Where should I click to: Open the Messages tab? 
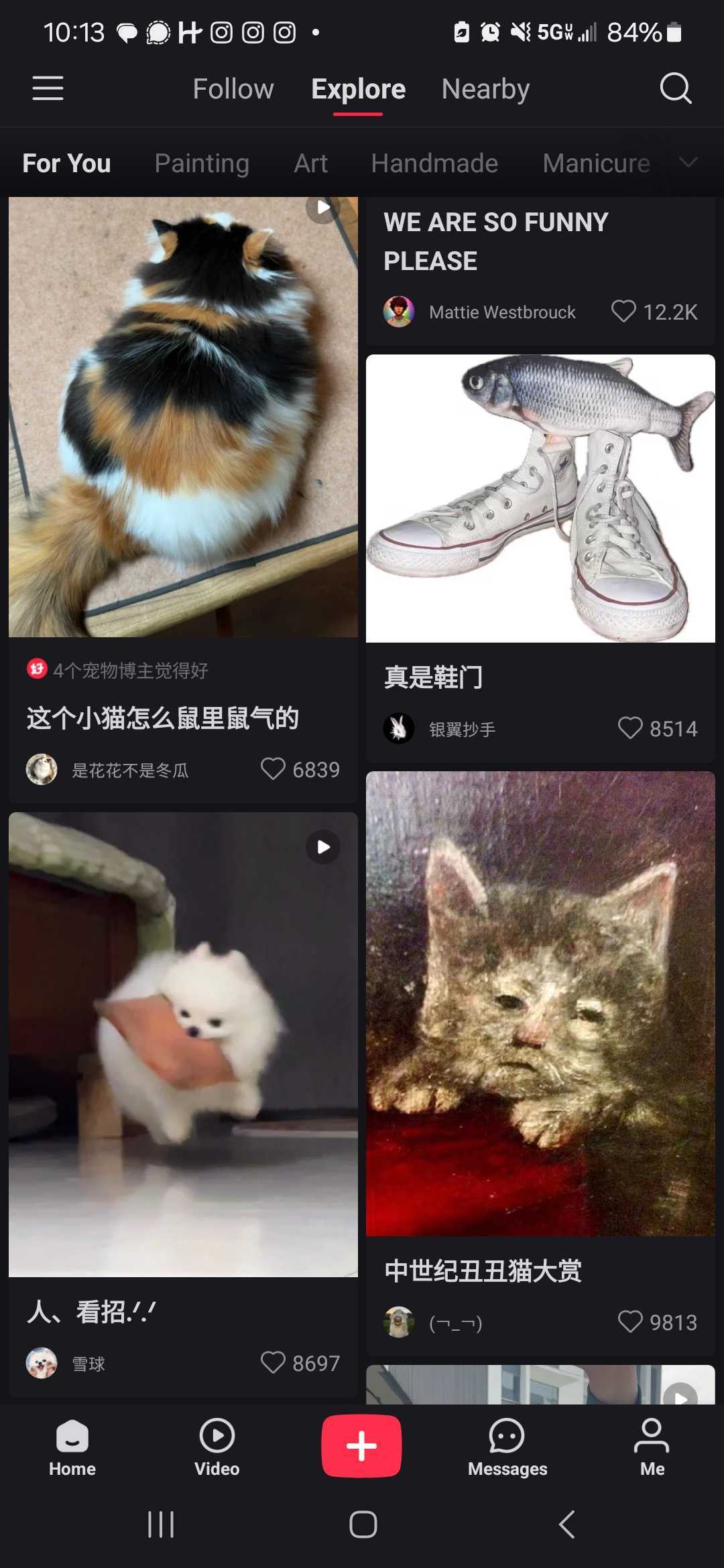coord(507,1447)
